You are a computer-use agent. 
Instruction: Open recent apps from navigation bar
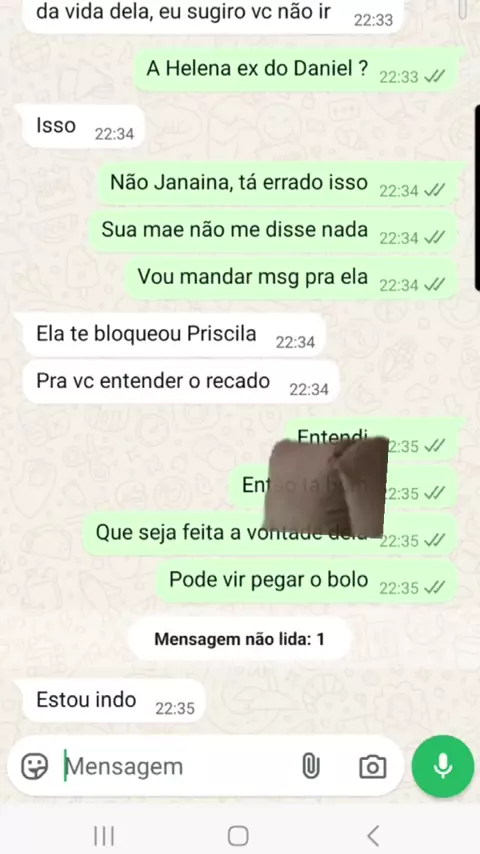click(104, 835)
